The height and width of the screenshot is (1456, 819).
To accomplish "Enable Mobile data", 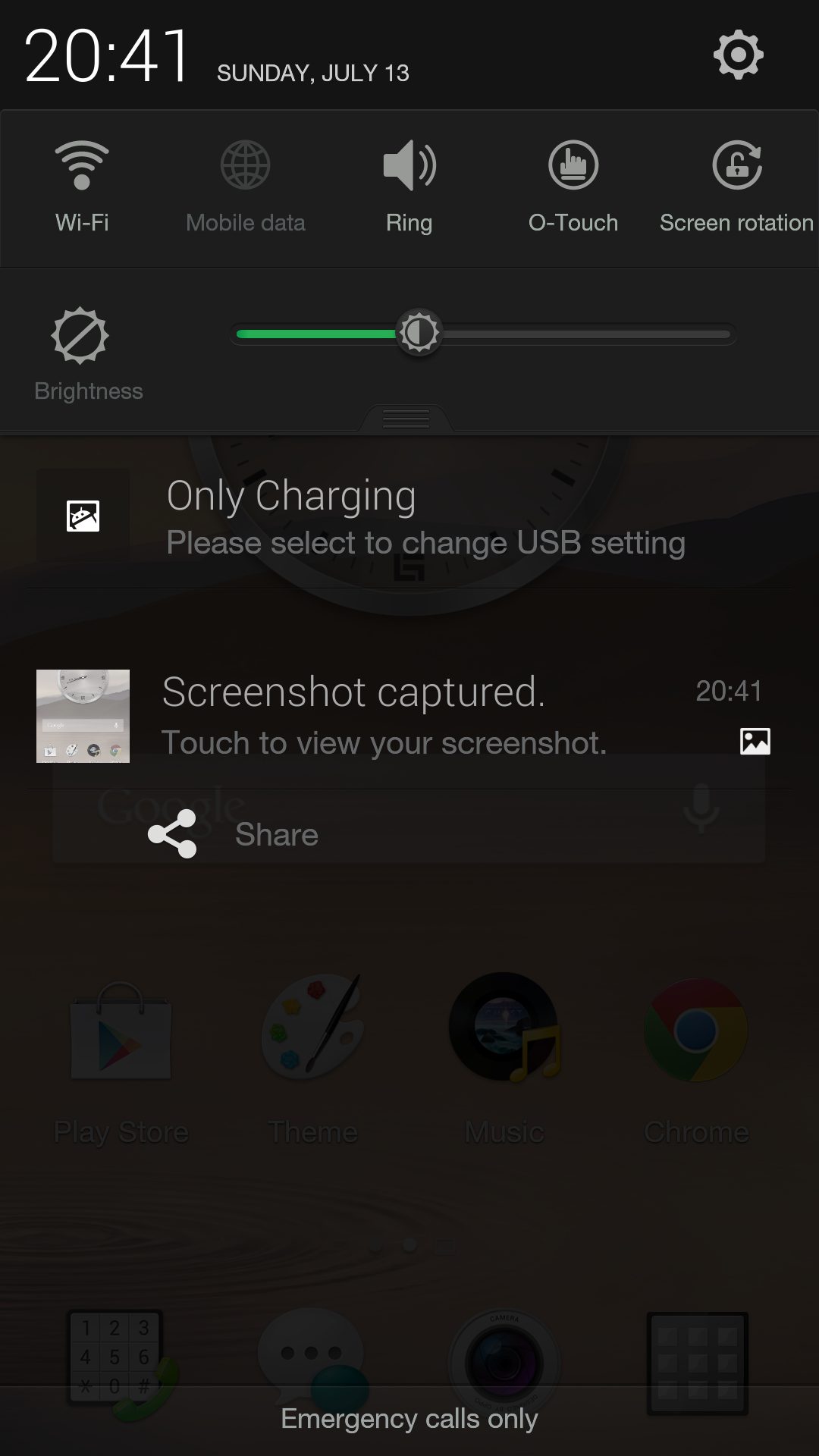I will click(246, 187).
